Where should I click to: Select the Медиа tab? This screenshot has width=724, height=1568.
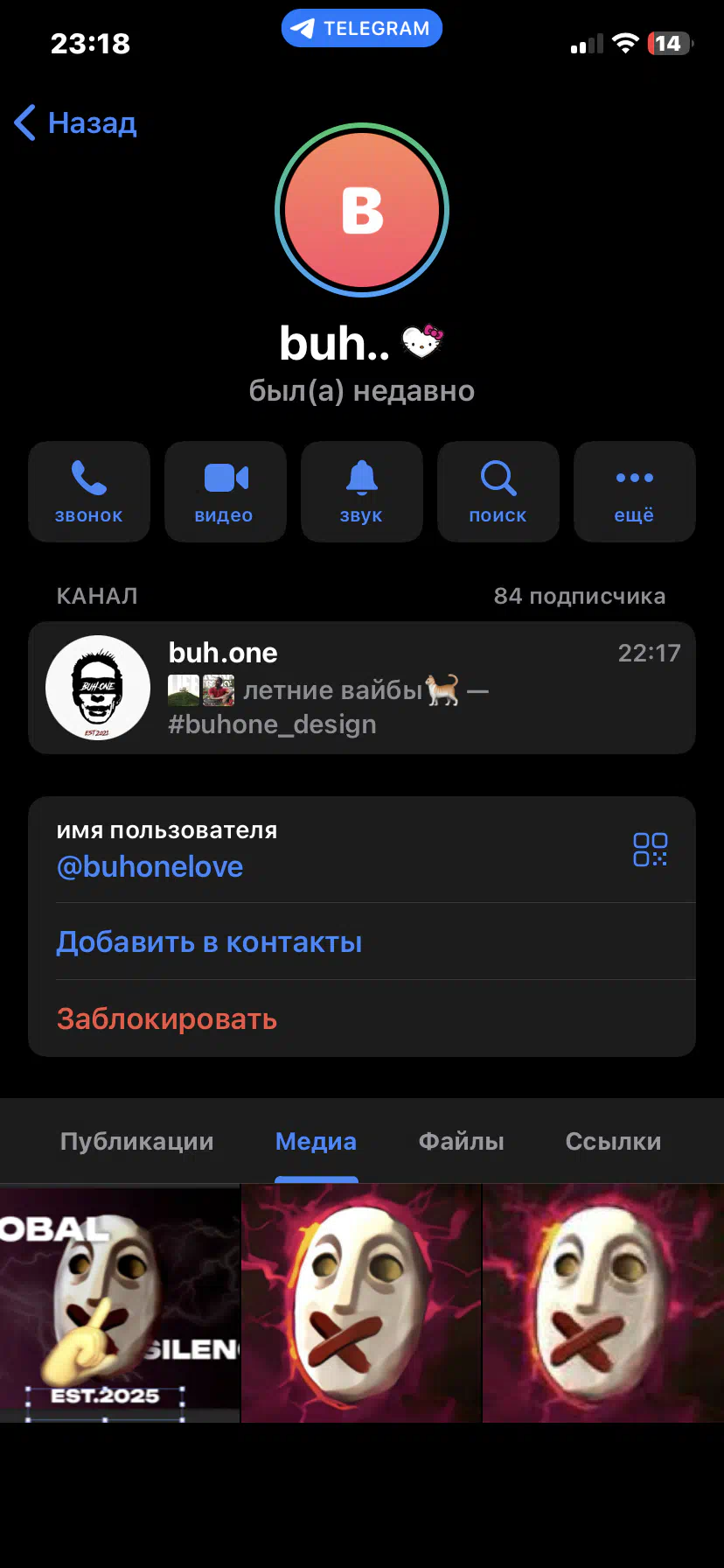[x=316, y=1141]
